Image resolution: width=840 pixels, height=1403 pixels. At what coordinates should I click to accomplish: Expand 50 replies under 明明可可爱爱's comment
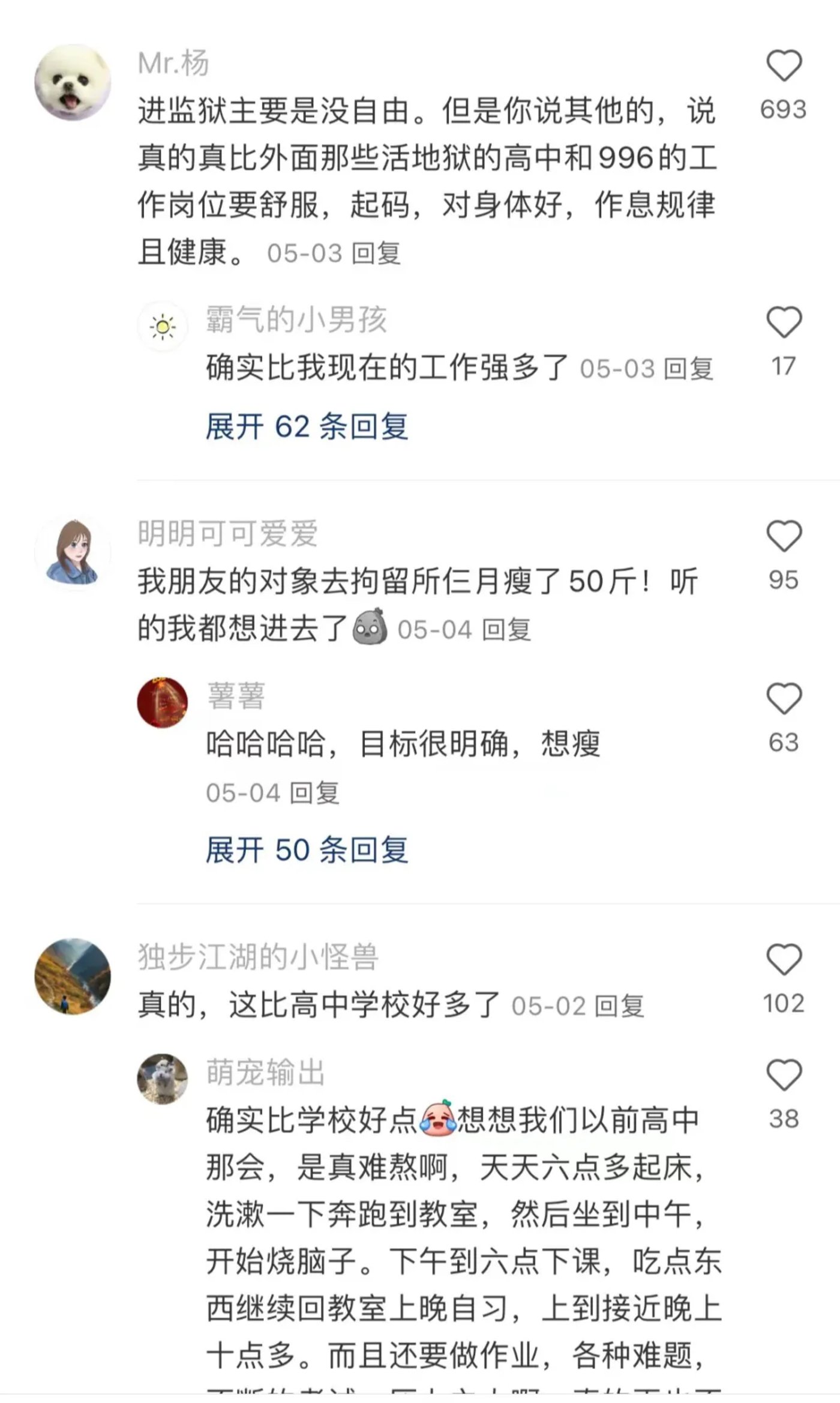307,851
